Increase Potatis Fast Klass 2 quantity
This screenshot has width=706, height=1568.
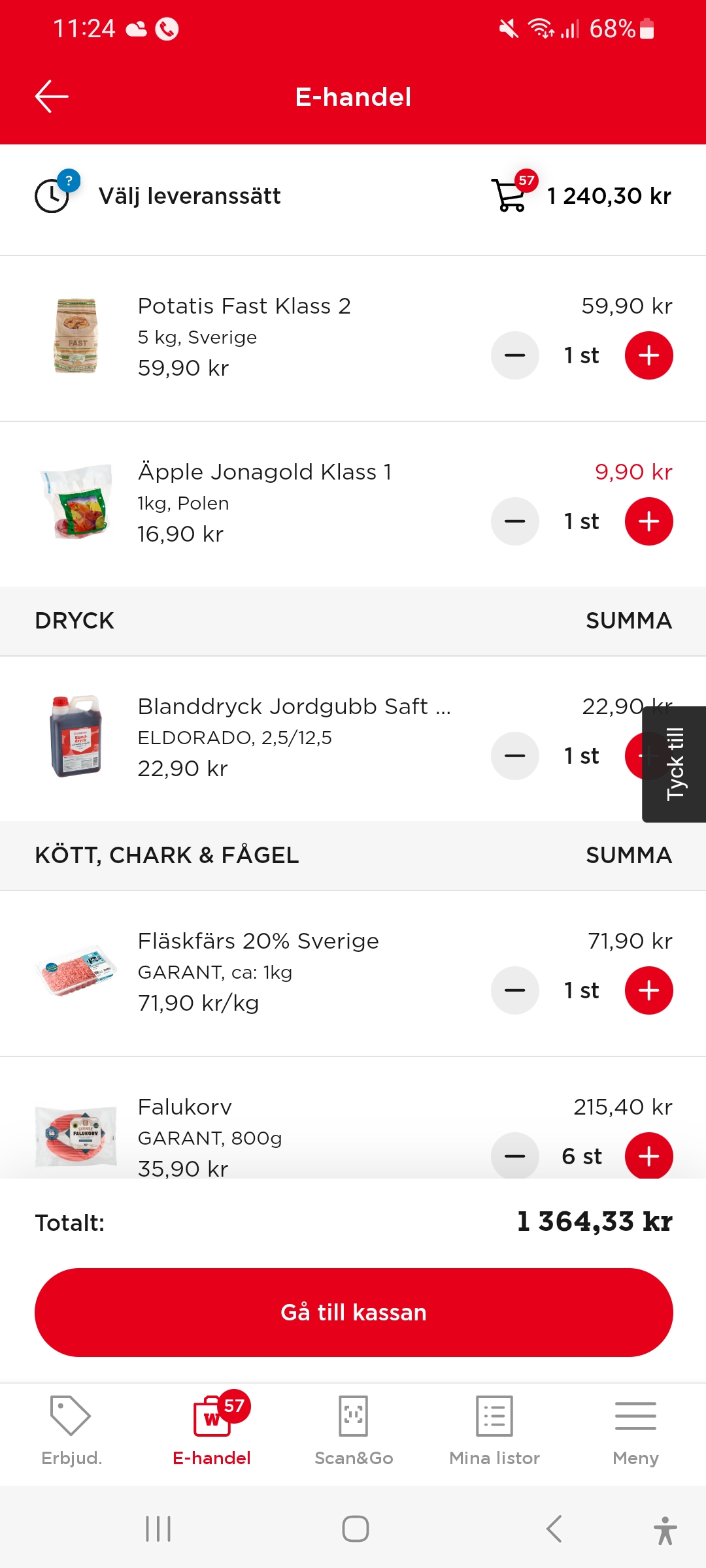click(x=648, y=355)
